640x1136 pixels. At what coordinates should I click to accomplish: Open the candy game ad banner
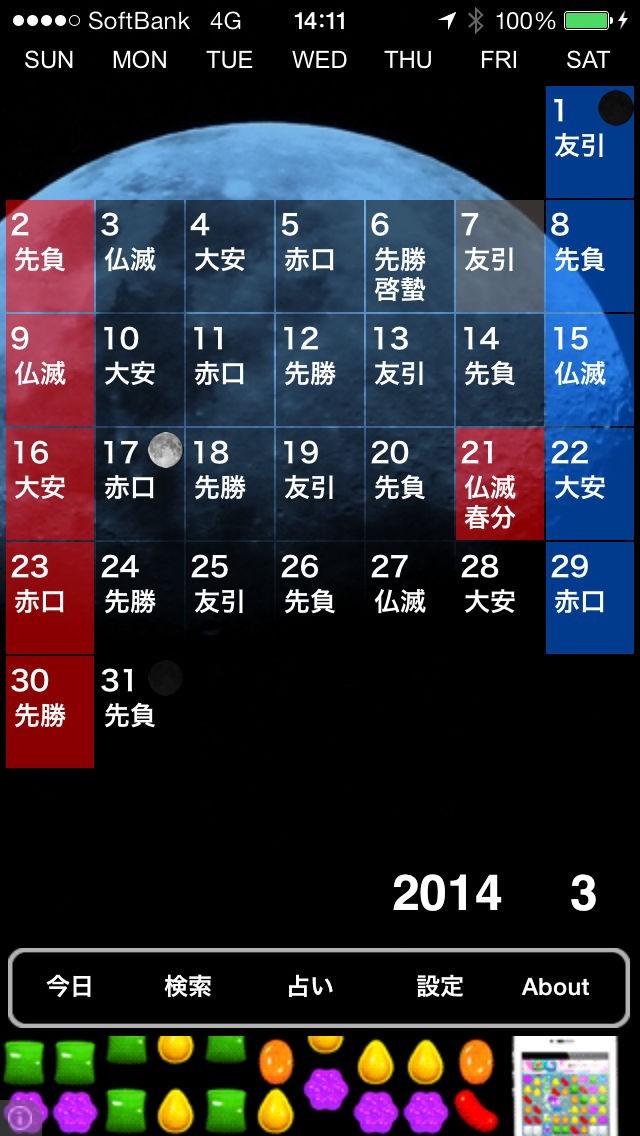click(x=320, y=1086)
